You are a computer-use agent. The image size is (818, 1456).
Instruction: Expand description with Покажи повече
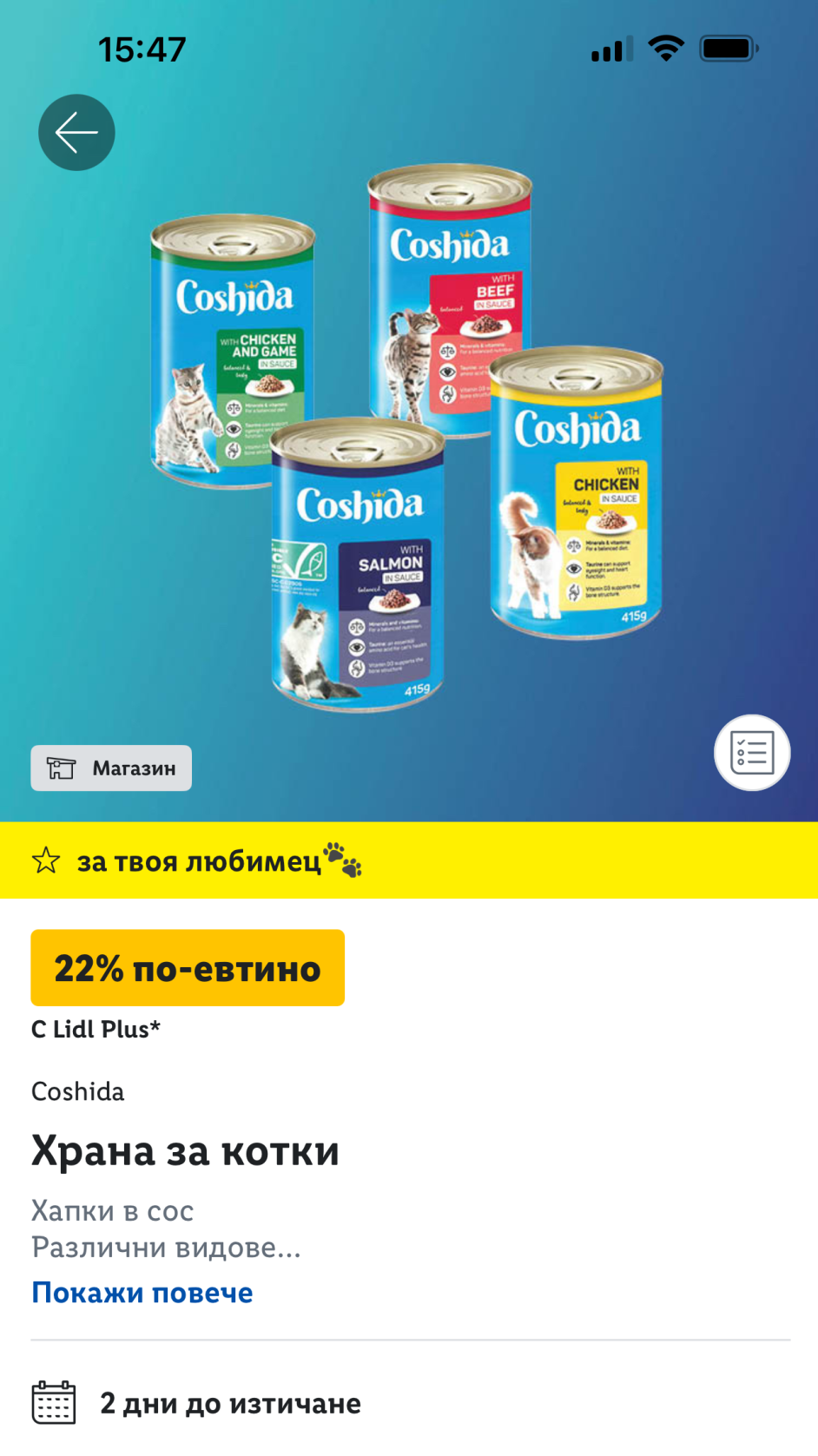pos(142,1293)
